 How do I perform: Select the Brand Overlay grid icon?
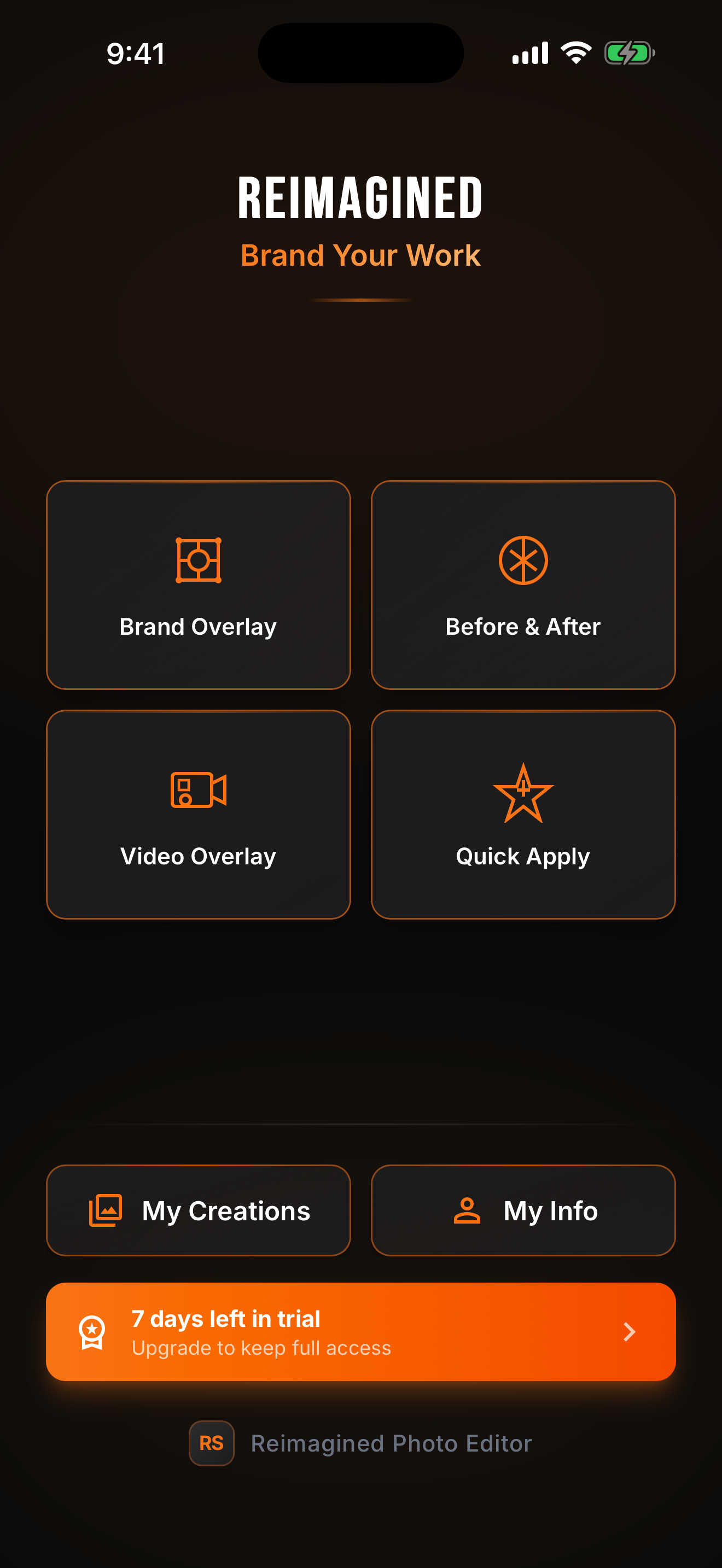click(x=198, y=561)
